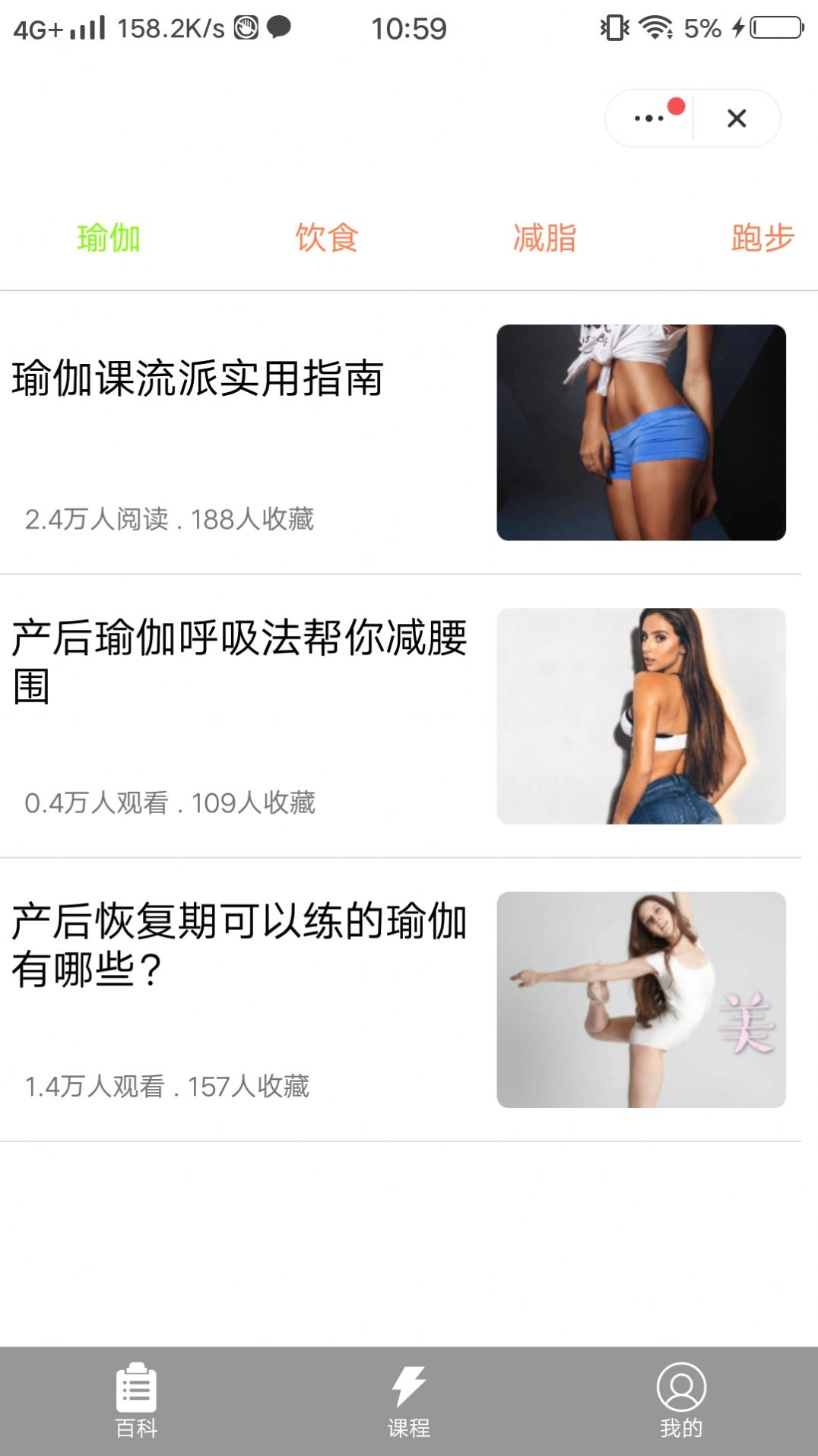Switch to the 减脂 tab
Viewport: 818px width, 1456px height.
(x=544, y=237)
